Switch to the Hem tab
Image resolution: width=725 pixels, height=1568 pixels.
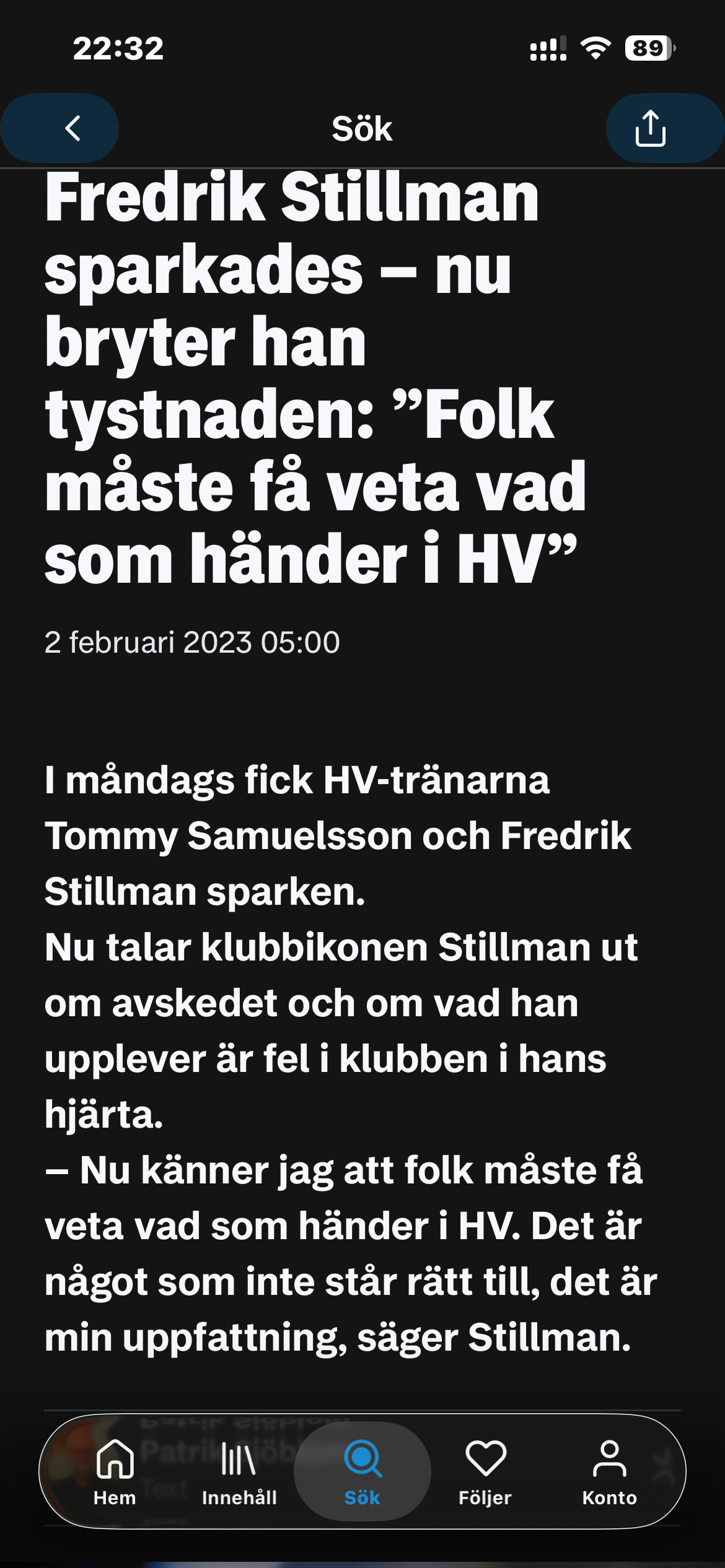pos(115,1473)
